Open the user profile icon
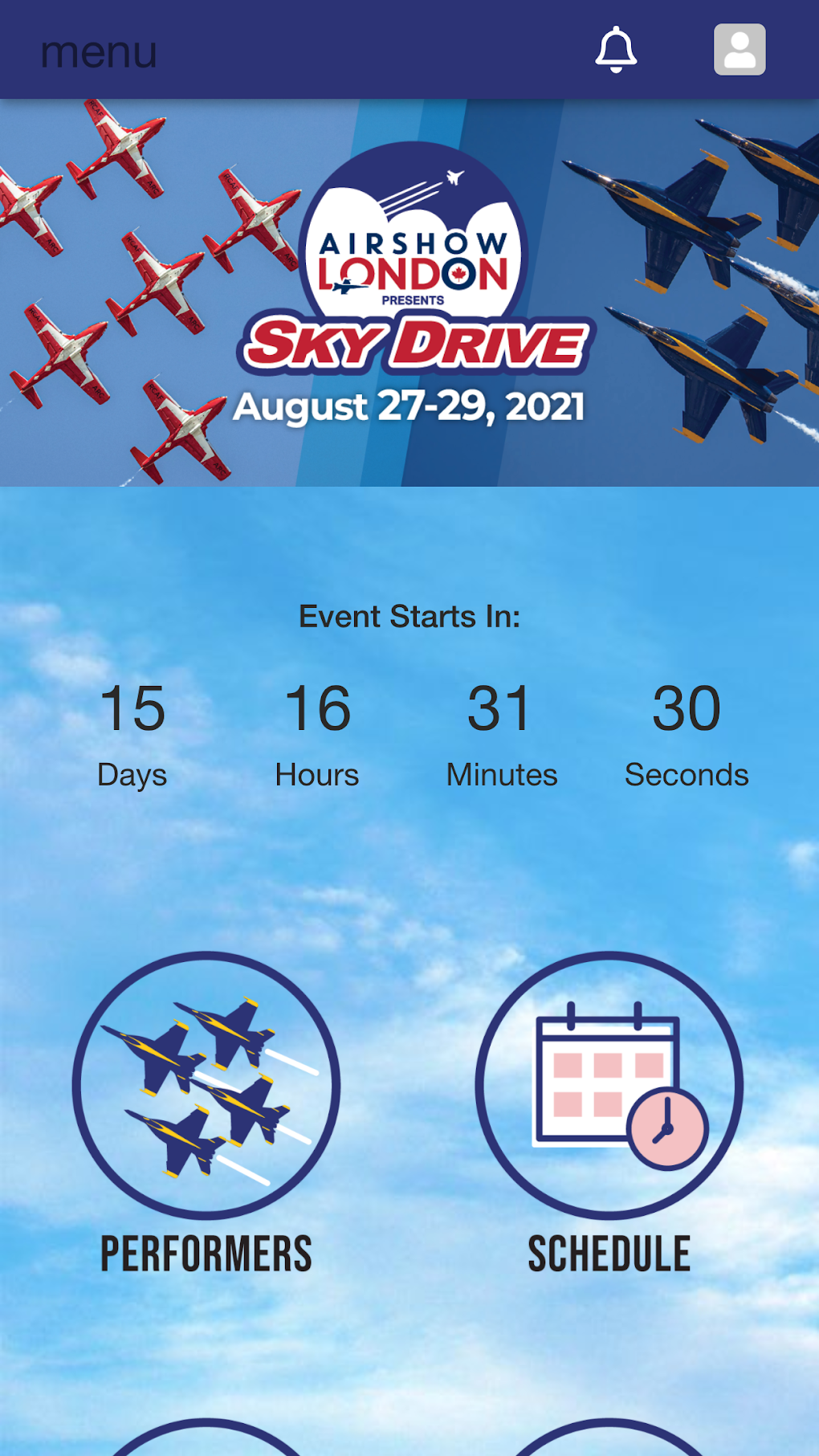This screenshot has height=1456, width=819. point(740,50)
